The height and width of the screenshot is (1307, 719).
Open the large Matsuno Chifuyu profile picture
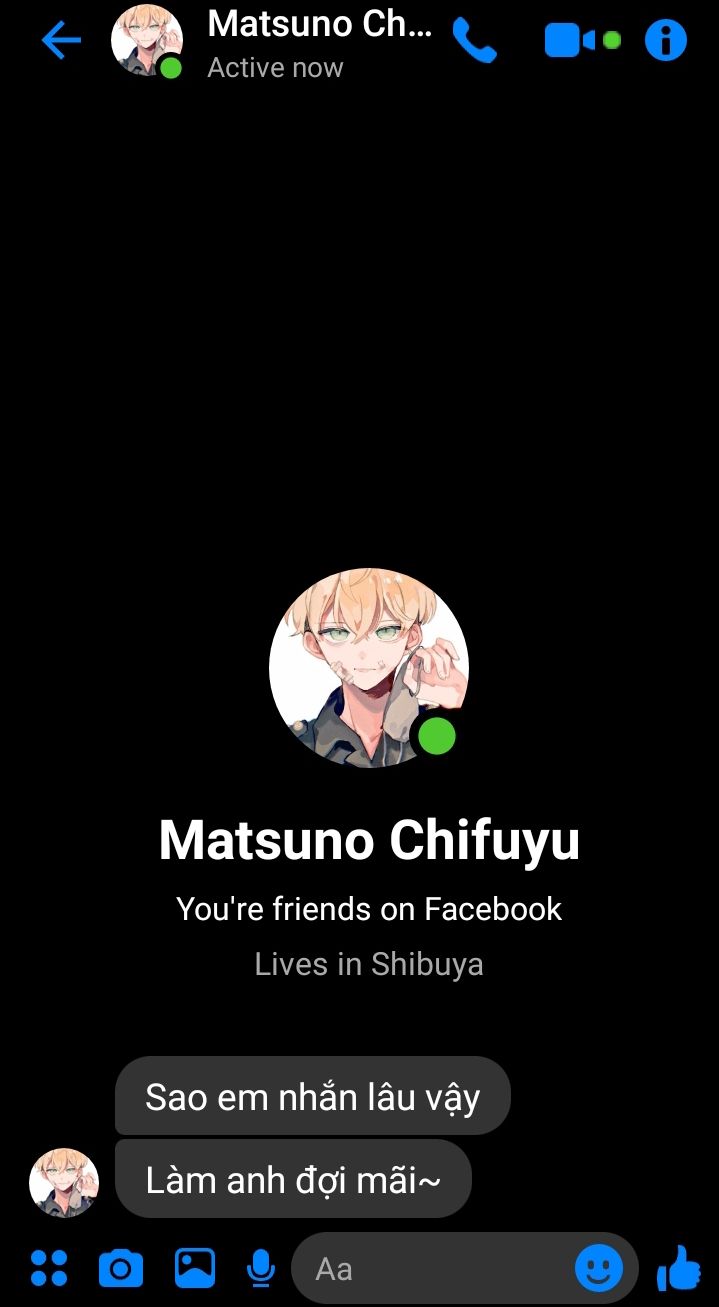[x=369, y=668]
